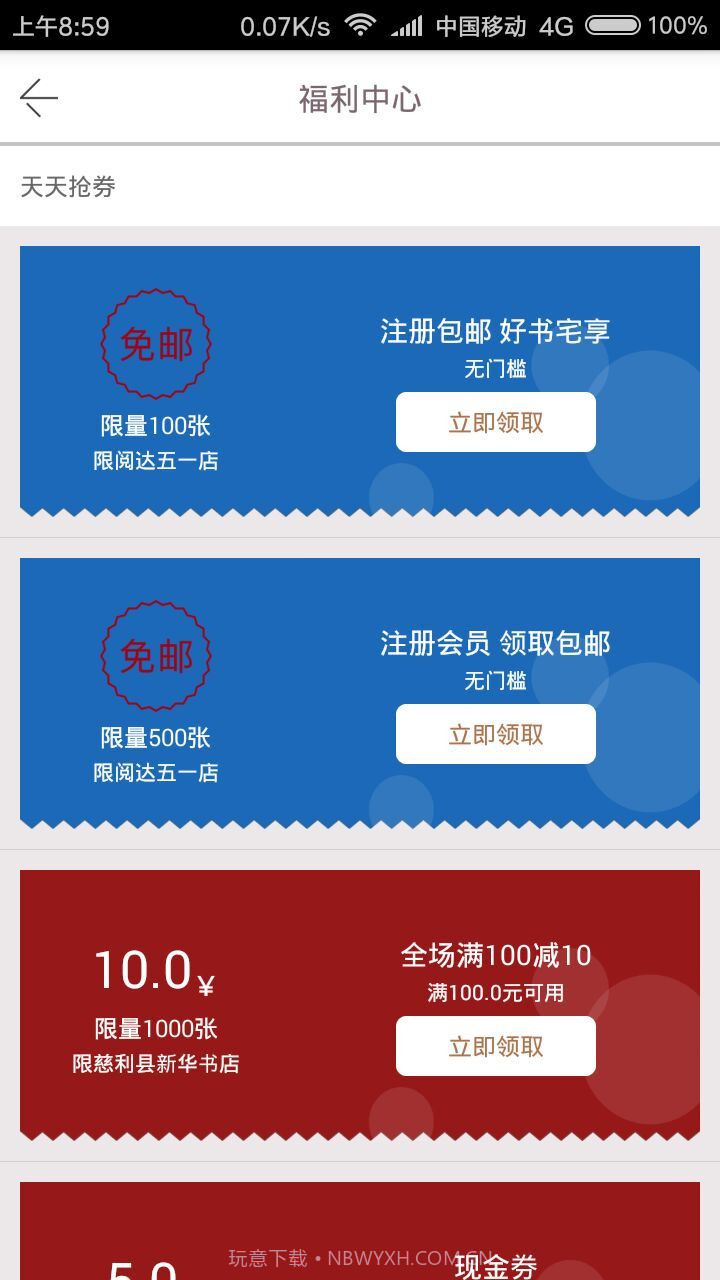720x1280 pixels.
Task: Tap the 免邮 stamp on the first blue coupon
Action: click(x=155, y=344)
